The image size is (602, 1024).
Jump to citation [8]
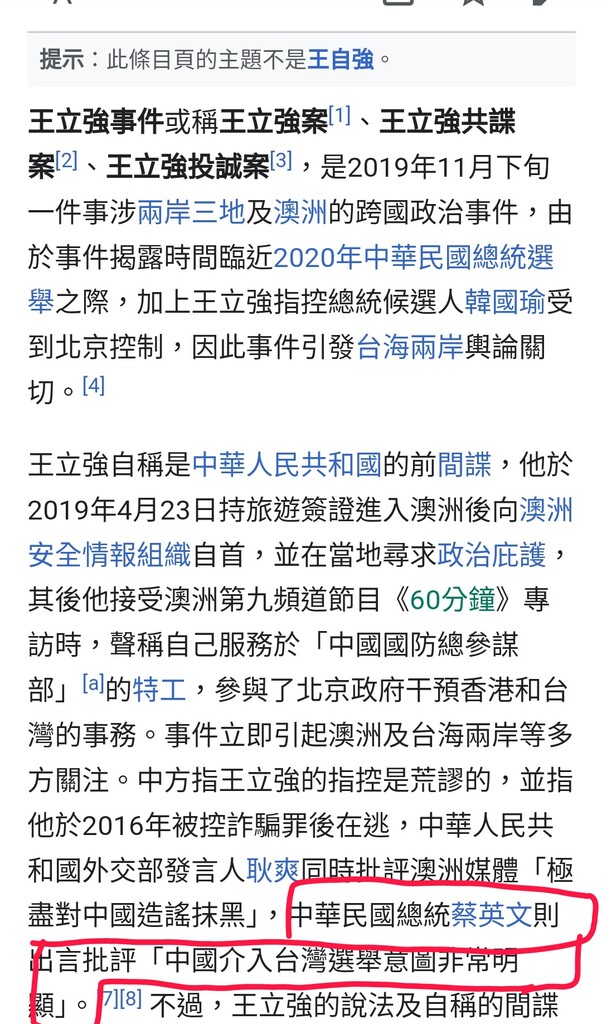[132, 999]
